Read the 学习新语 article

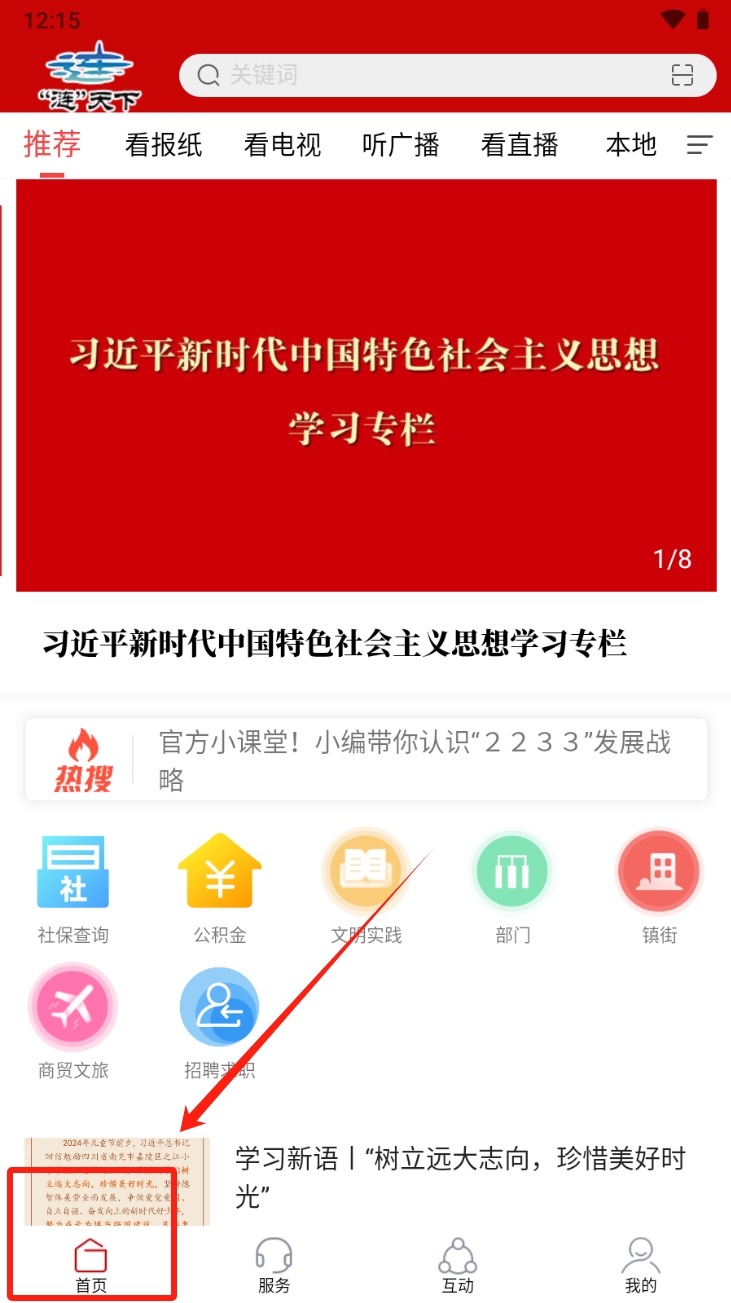pyautogui.click(x=460, y=1176)
